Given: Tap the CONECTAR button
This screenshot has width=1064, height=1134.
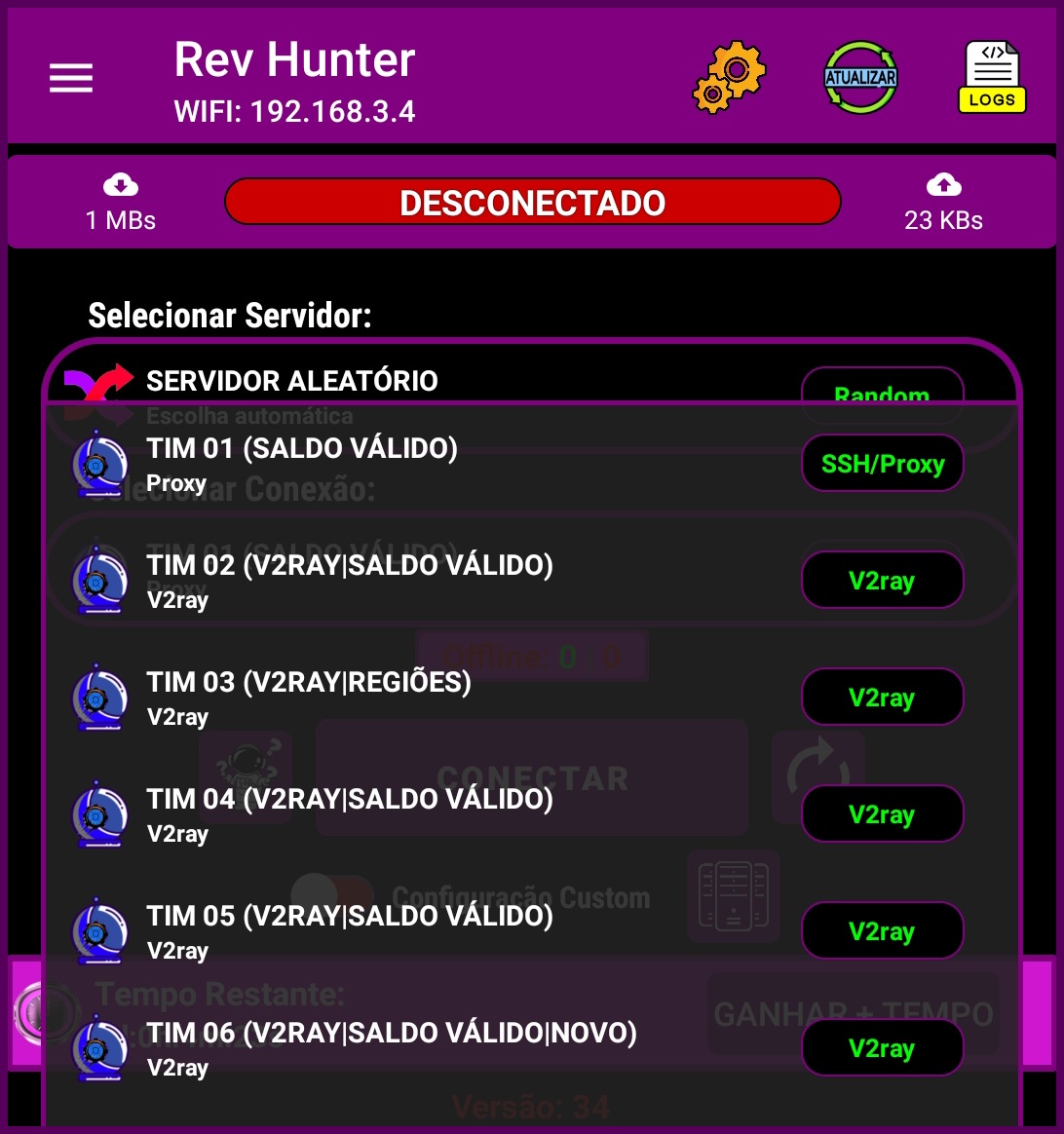Looking at the screenshot, I should (x=532, y=776).
